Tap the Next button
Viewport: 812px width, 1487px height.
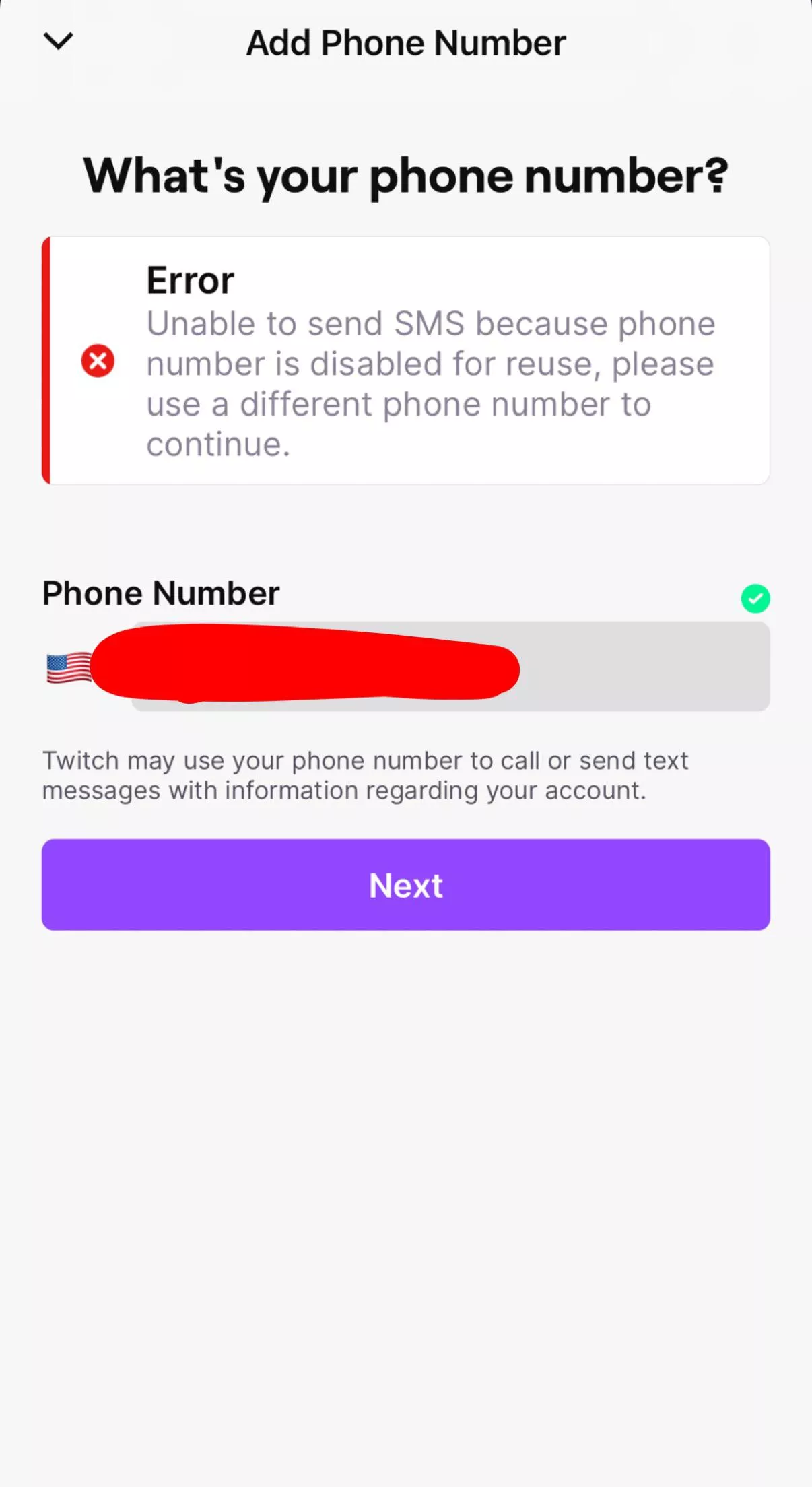pos(405,884)
